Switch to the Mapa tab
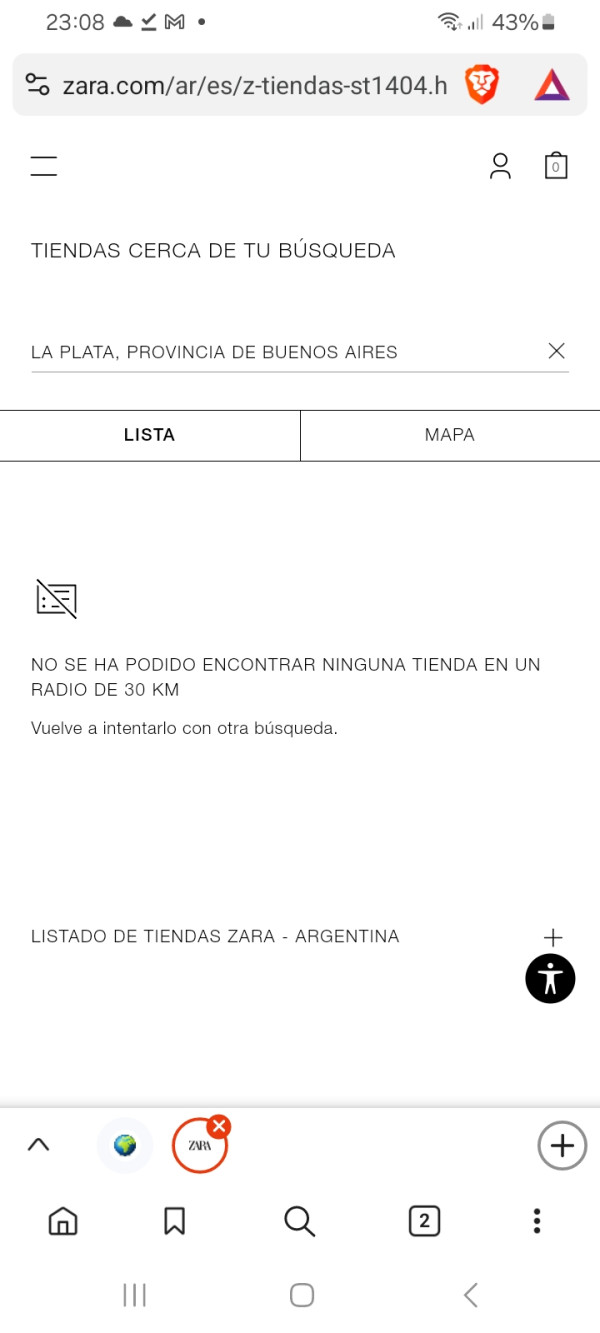This screenshot has width=600, height=1333. 450,435
